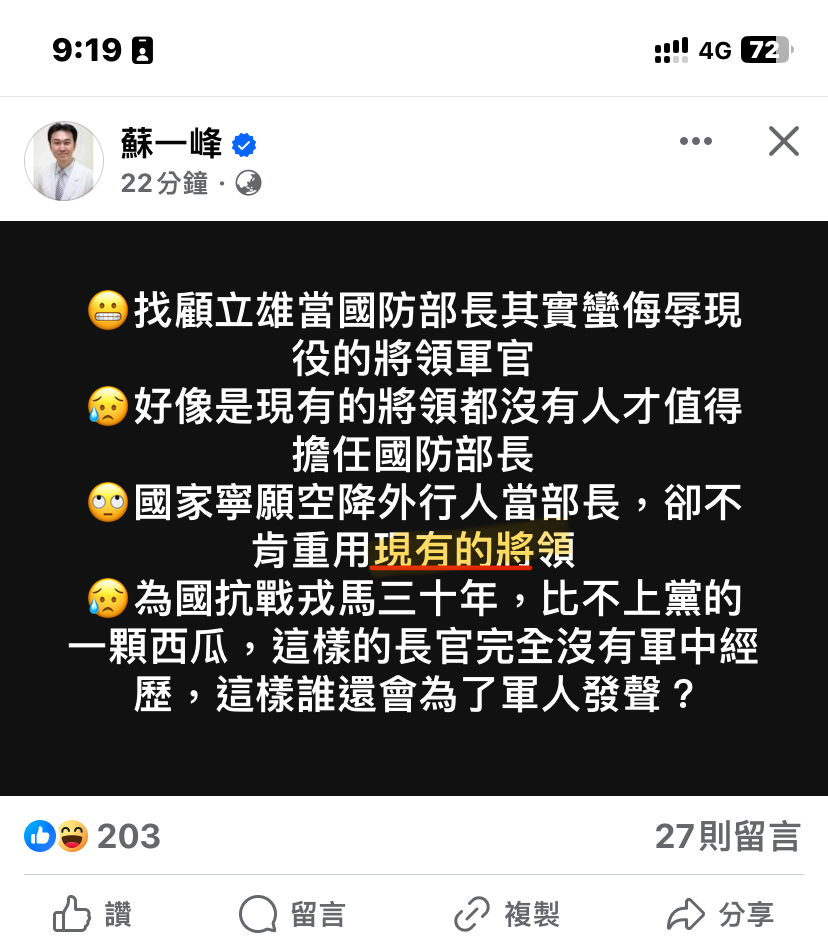Open the 留言 comment button

pyautogui.click(x=293, y=913)
